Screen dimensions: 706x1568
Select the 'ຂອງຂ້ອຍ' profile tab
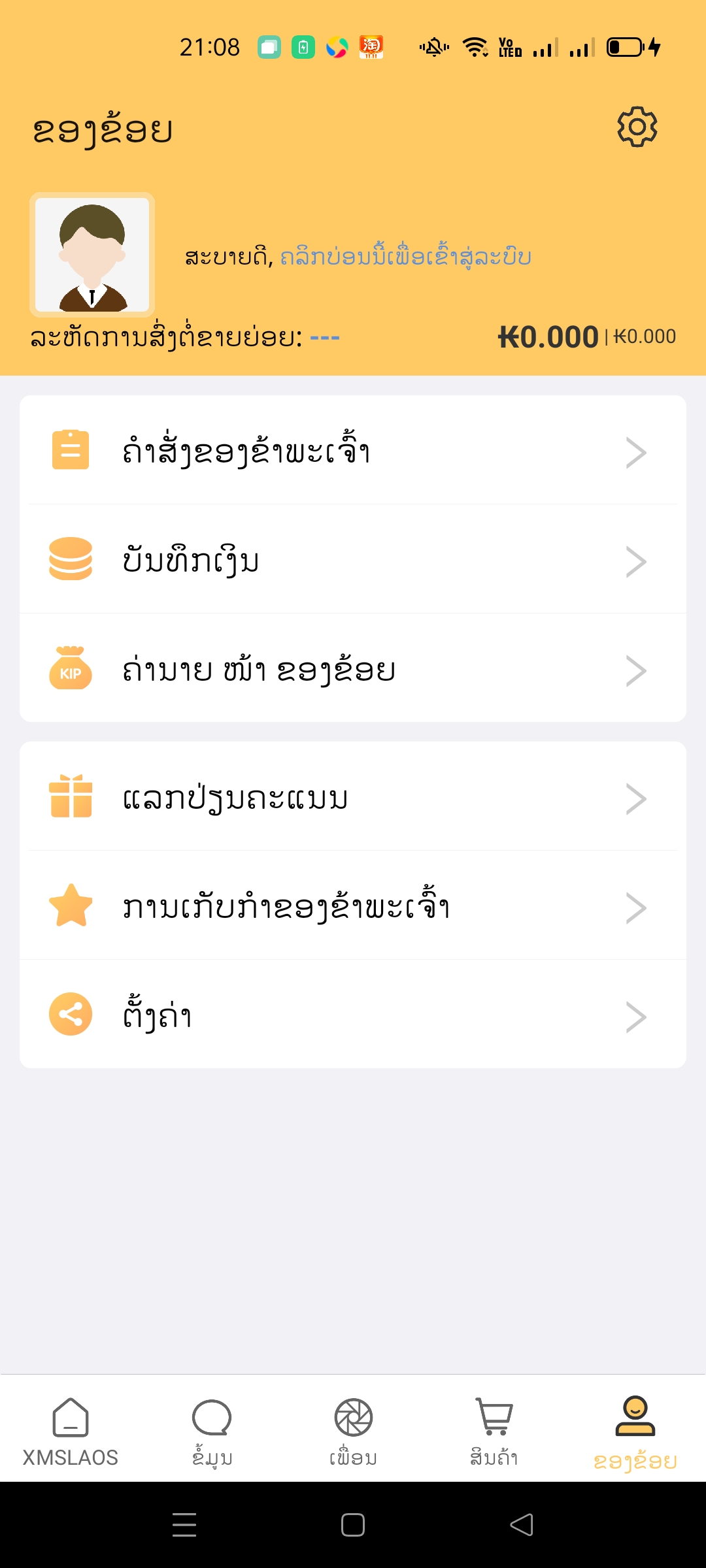click(x=635, y=1431)
